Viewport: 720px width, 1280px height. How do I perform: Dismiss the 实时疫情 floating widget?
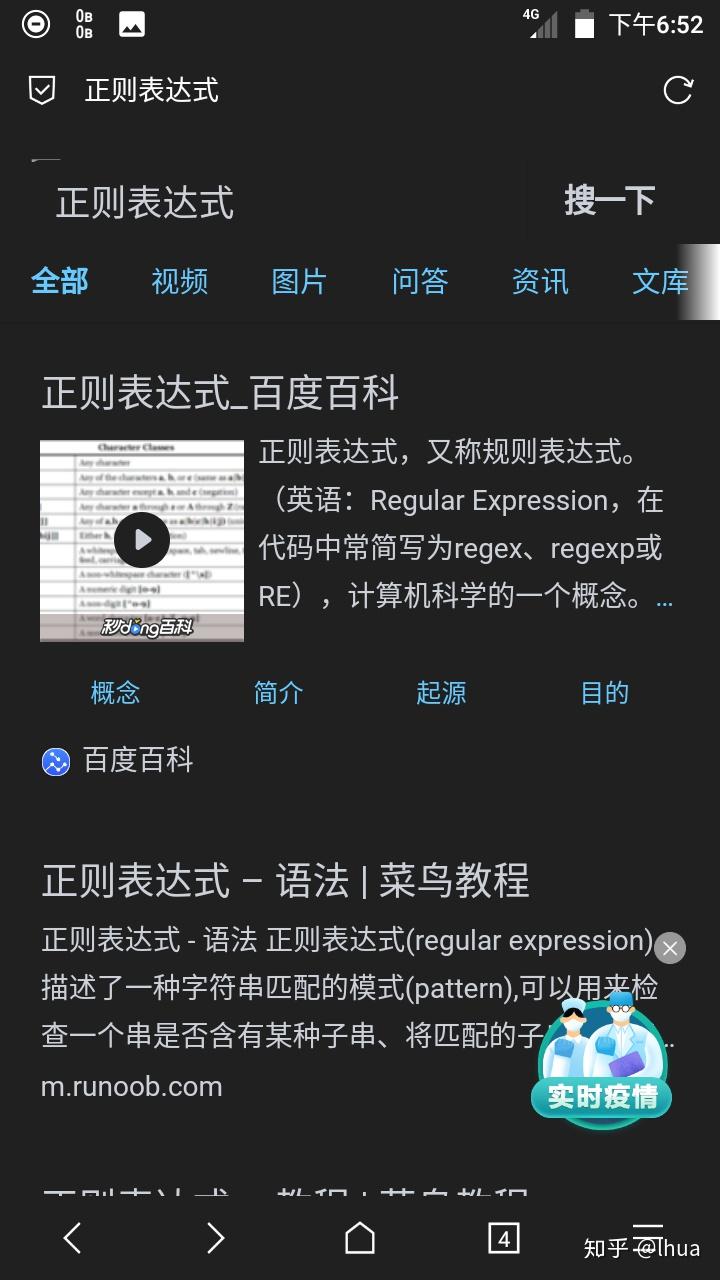[670, 948]
